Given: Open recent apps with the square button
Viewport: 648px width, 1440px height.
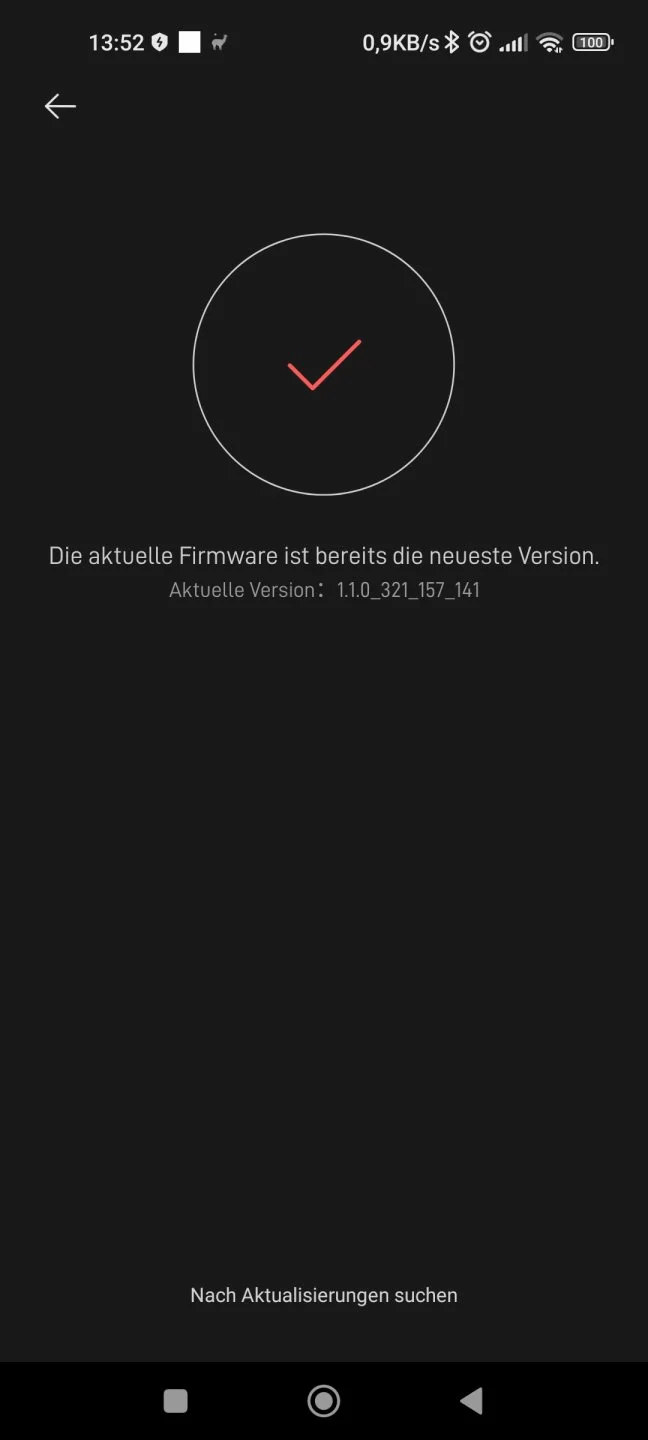Looking at the screenshot, I should pos(176,1401).
